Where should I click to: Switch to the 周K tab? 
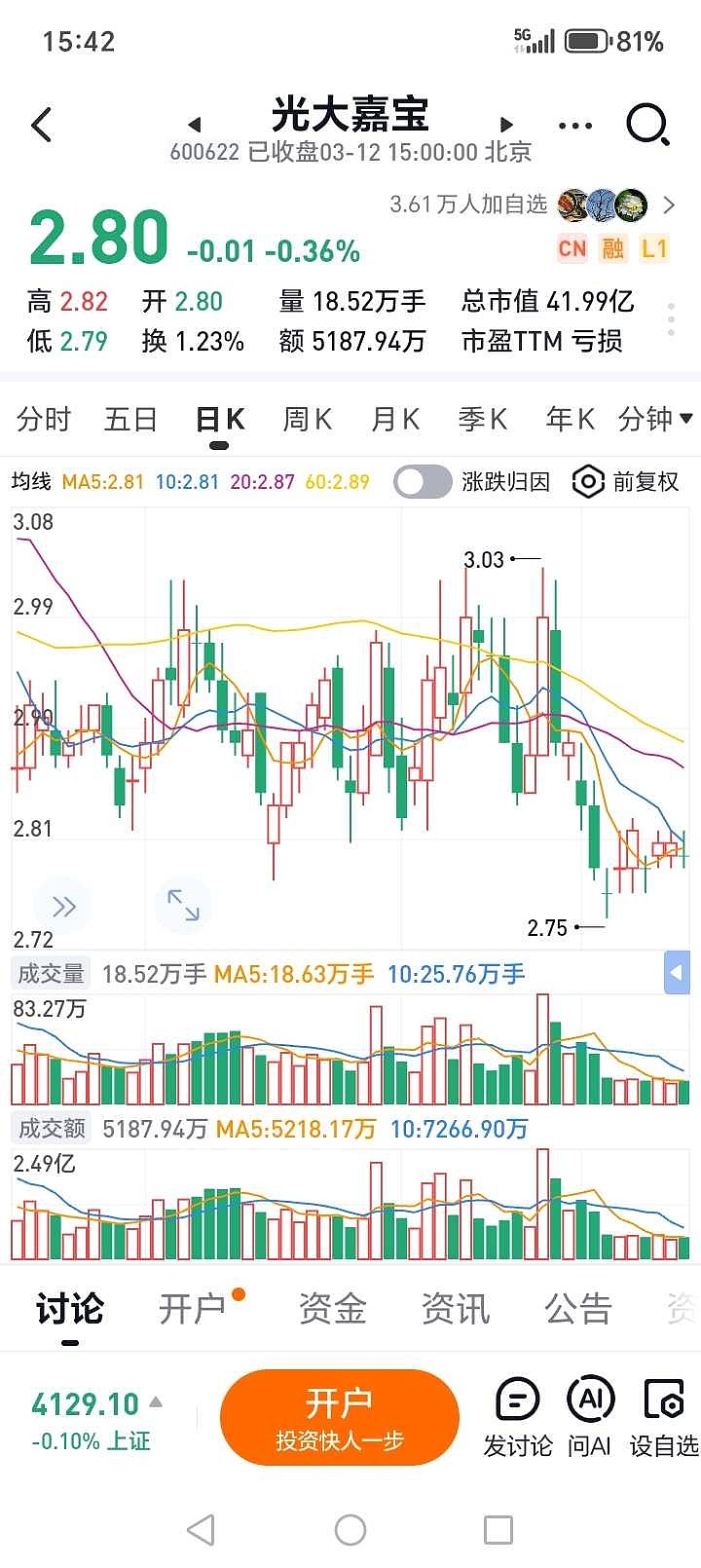pyautogui.click(x=306, y=419)
